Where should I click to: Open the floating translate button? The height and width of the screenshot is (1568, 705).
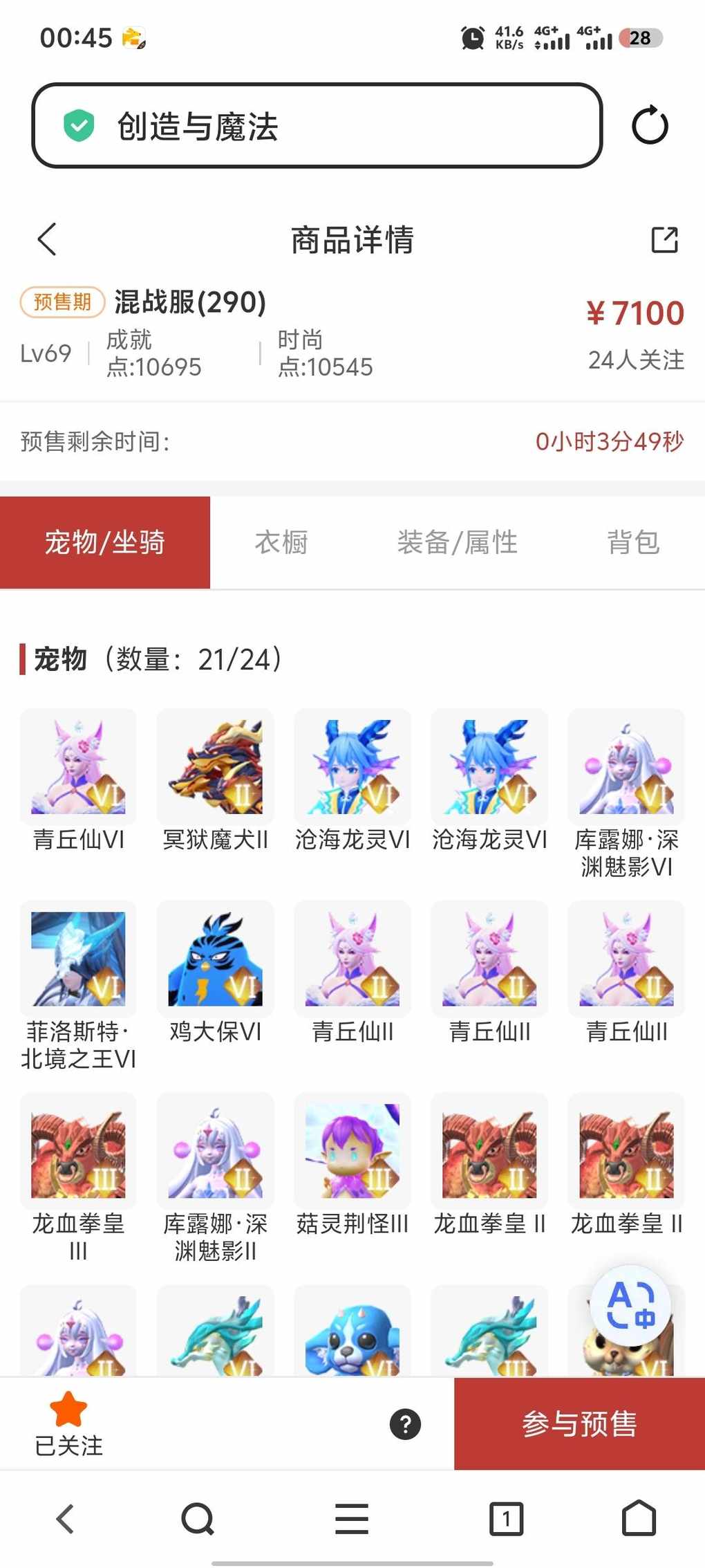(630, 1305)
